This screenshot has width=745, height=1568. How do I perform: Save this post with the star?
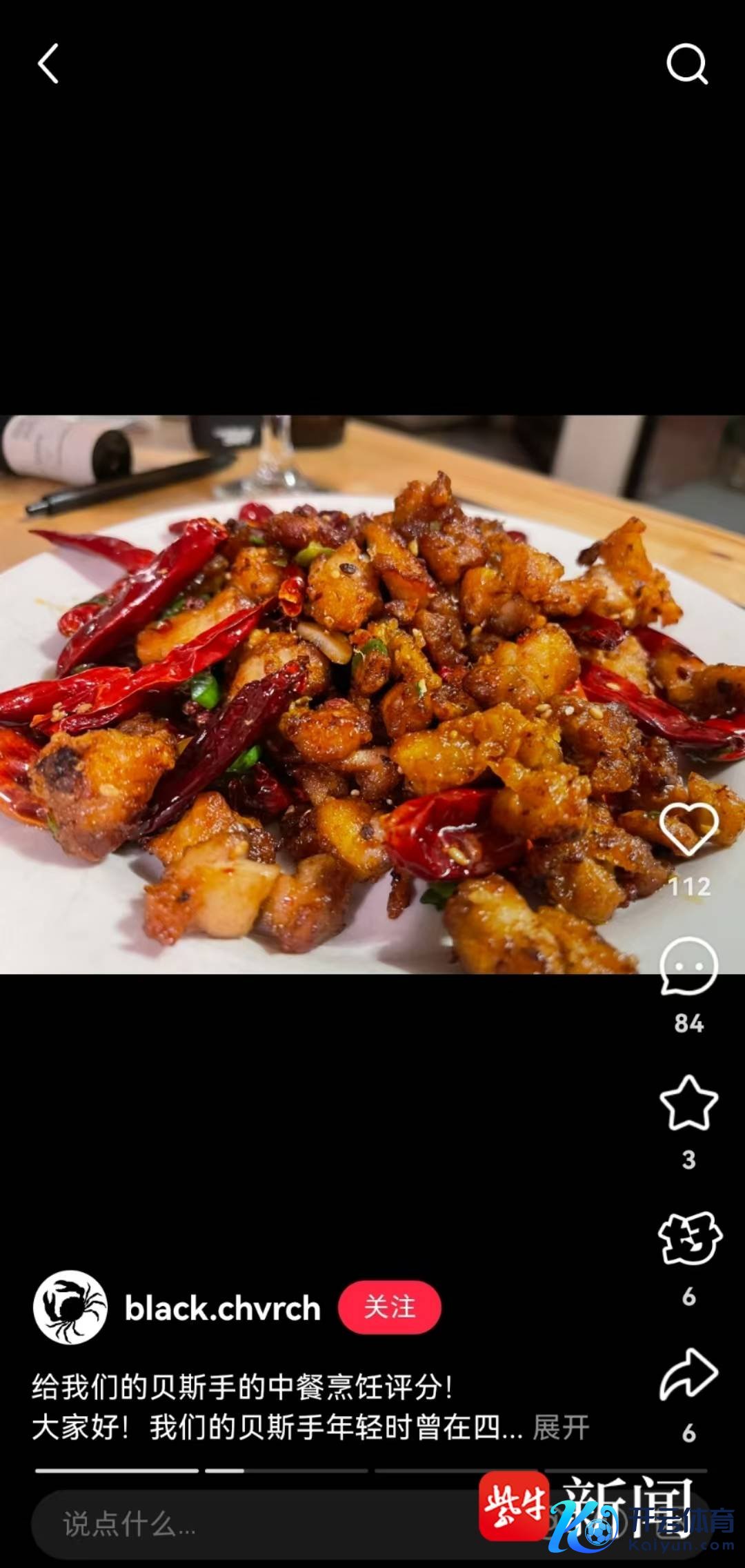688,1103
